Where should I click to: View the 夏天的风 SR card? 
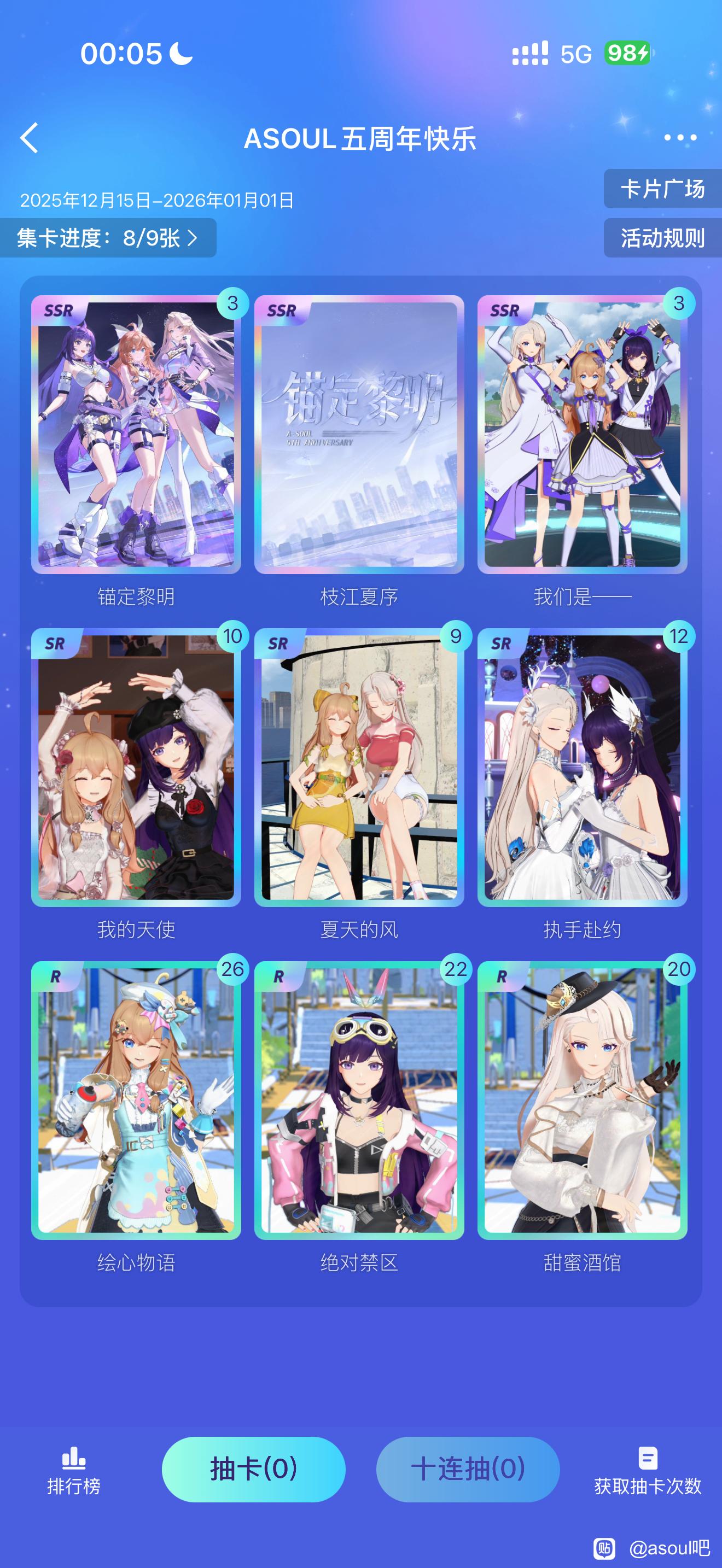[x=359, y=767]
